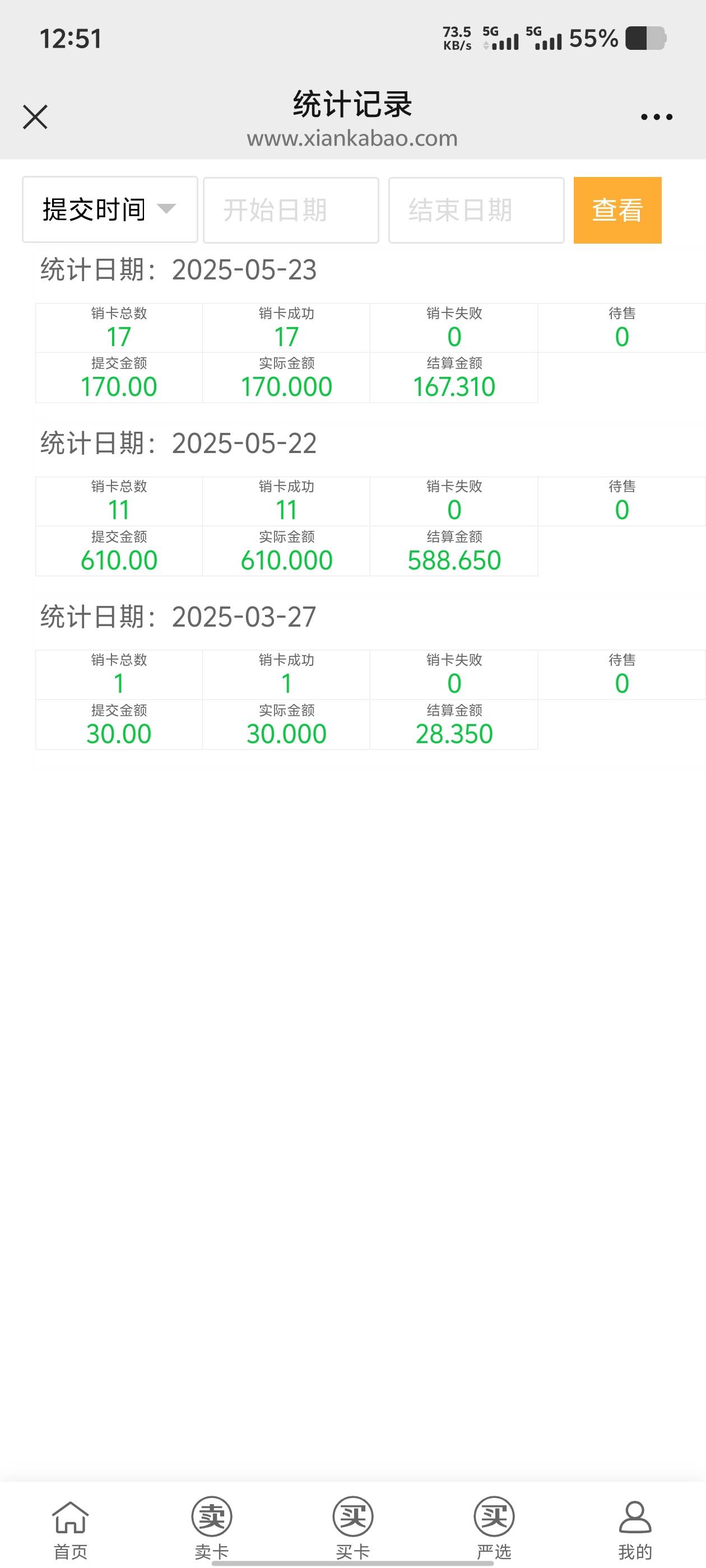
Task: Open the three-dot overflow menu
Action: [657, 117]
